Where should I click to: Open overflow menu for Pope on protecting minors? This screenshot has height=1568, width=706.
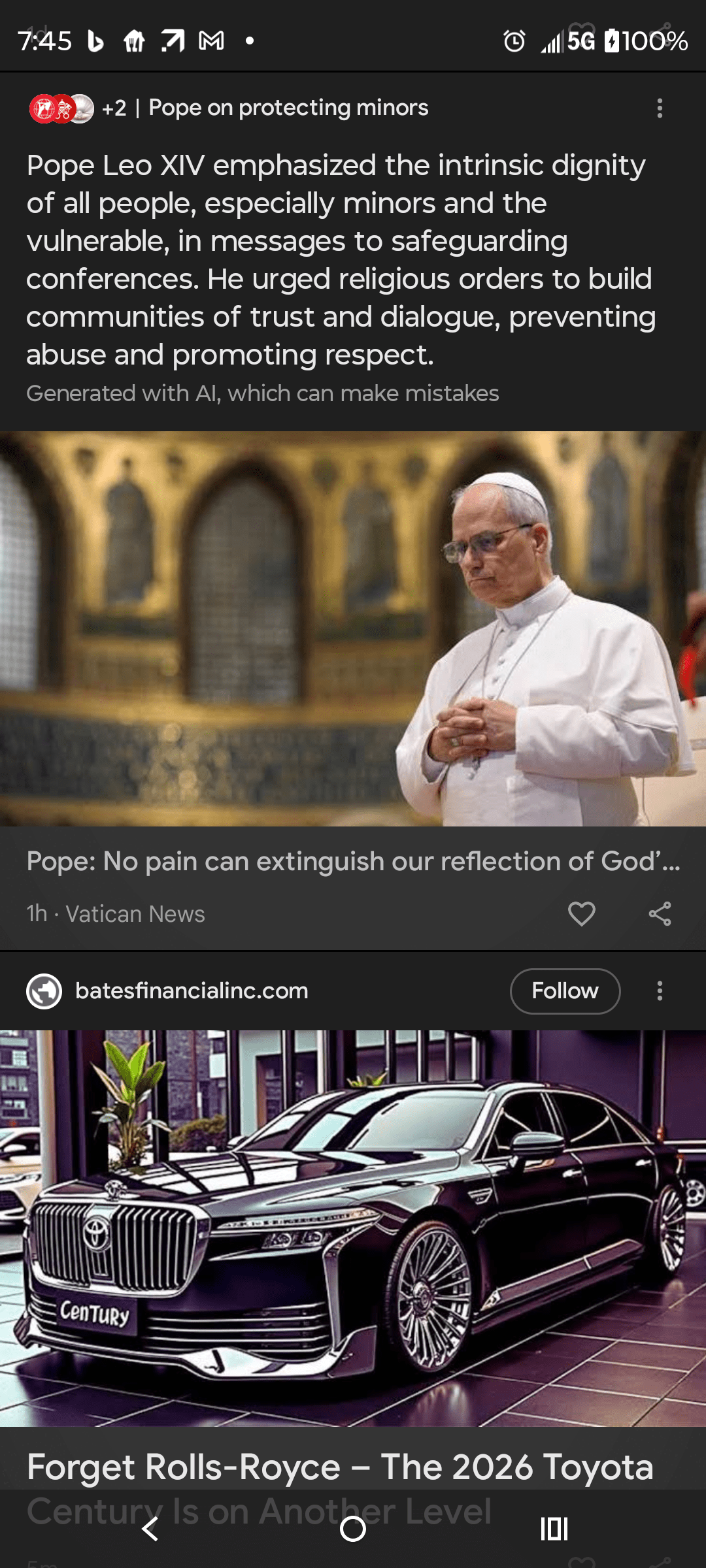click(x=660, y=108)
